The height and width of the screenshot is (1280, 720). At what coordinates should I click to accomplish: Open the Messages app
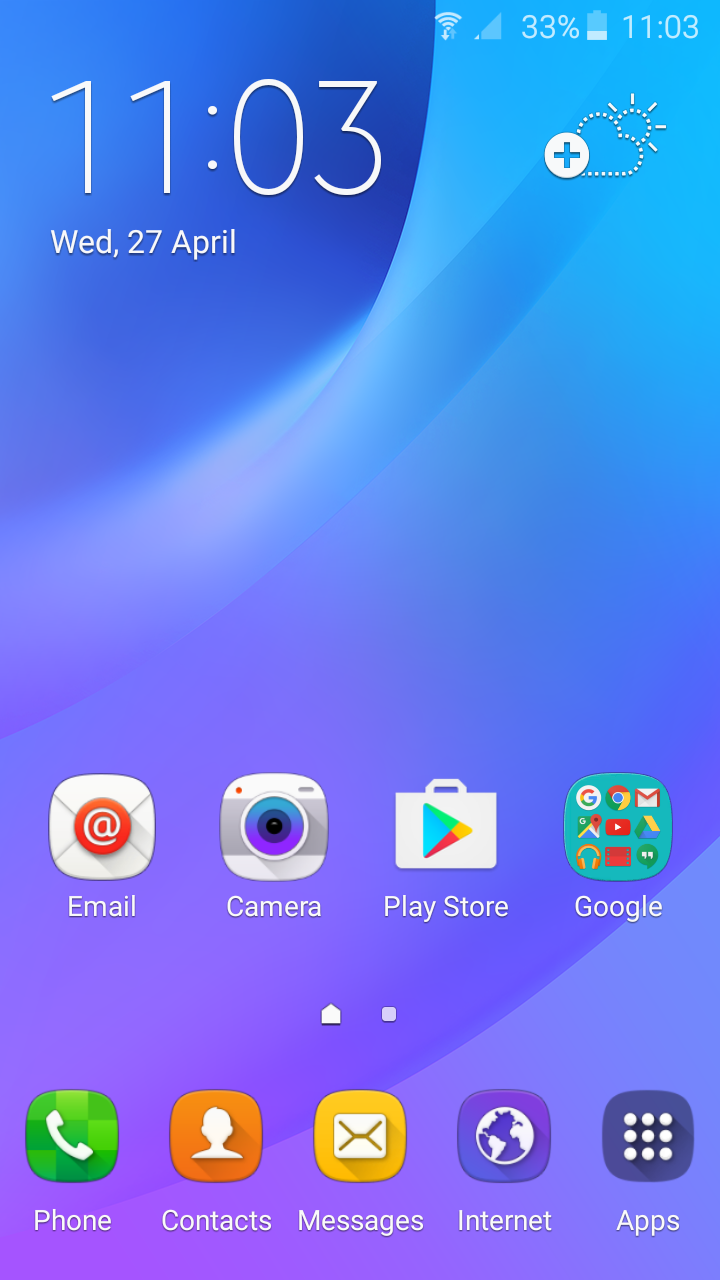(x=360, y=1137)
